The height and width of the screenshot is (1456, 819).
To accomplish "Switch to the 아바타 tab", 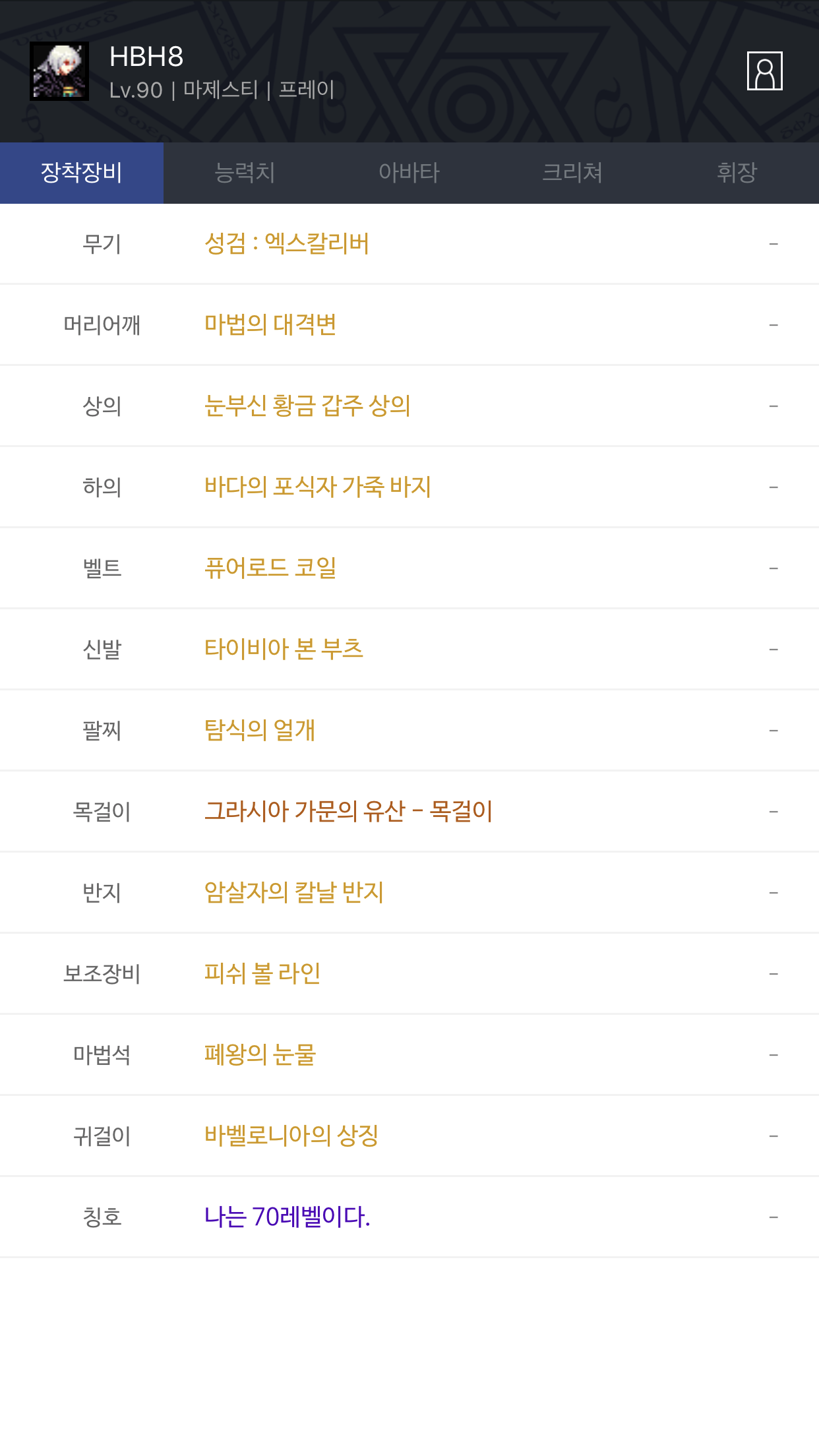I will pos(409,173).
